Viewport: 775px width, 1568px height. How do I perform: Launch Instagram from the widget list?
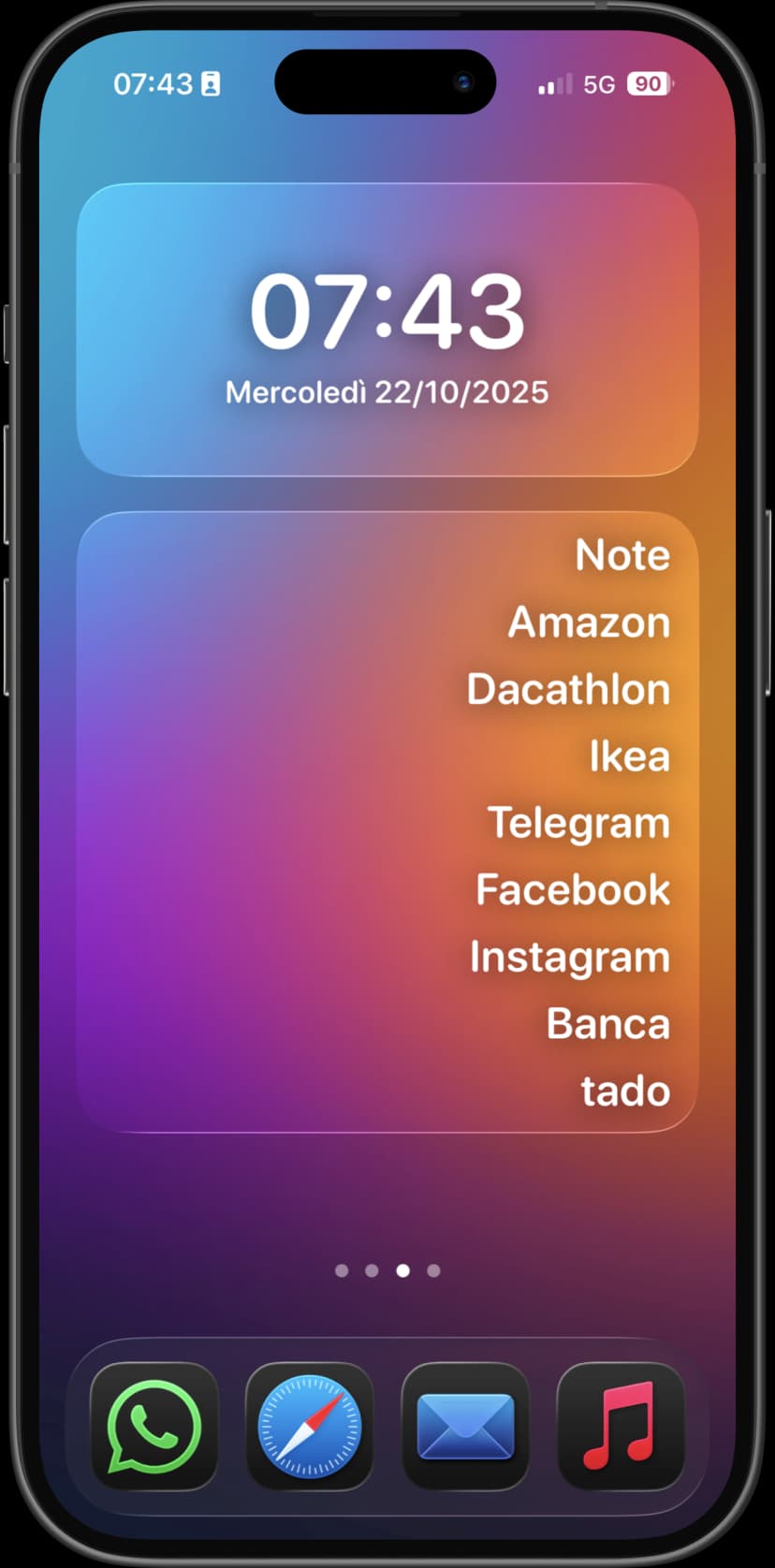click(569, 958)
